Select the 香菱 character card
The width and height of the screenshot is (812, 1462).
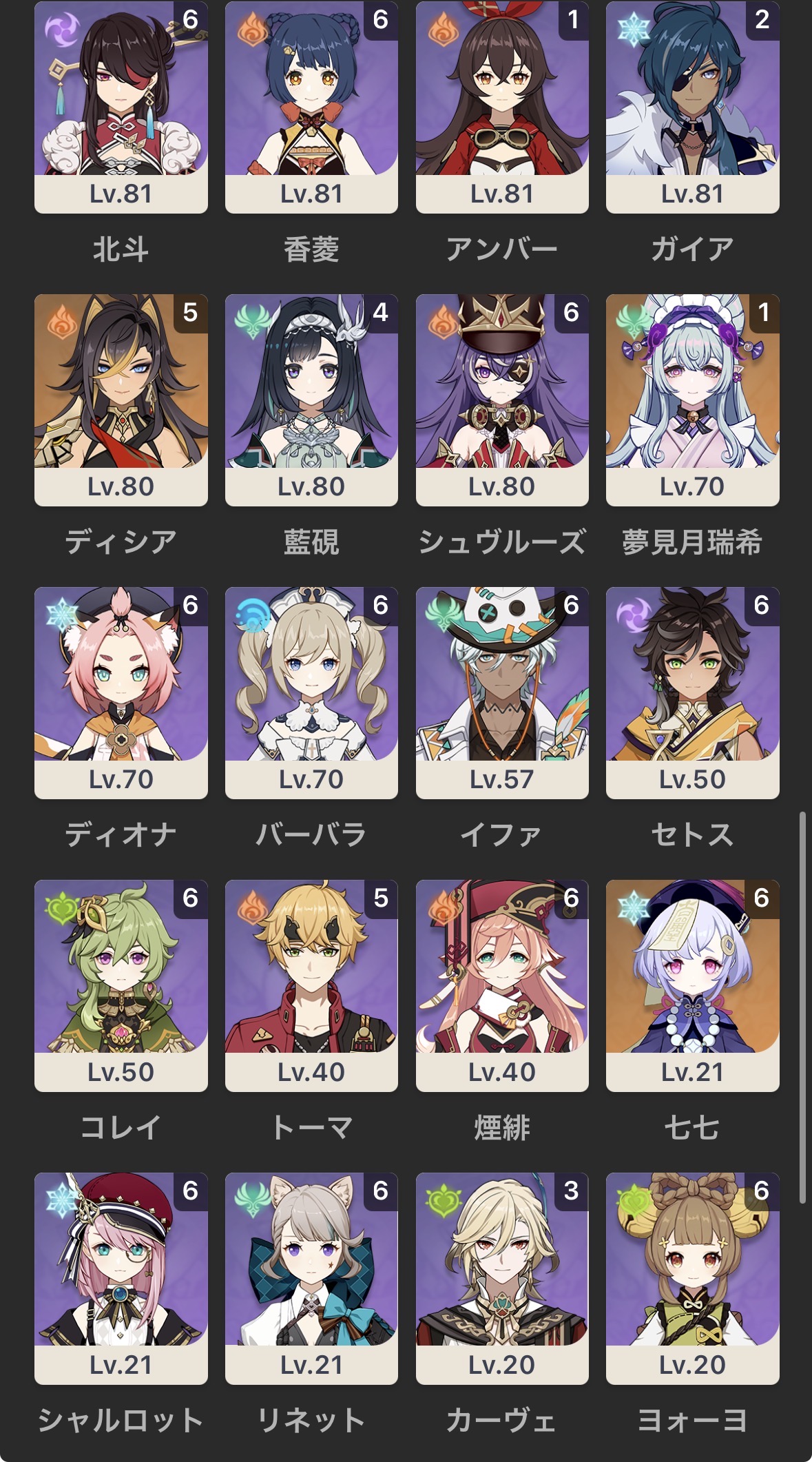(x=311, y=107)
